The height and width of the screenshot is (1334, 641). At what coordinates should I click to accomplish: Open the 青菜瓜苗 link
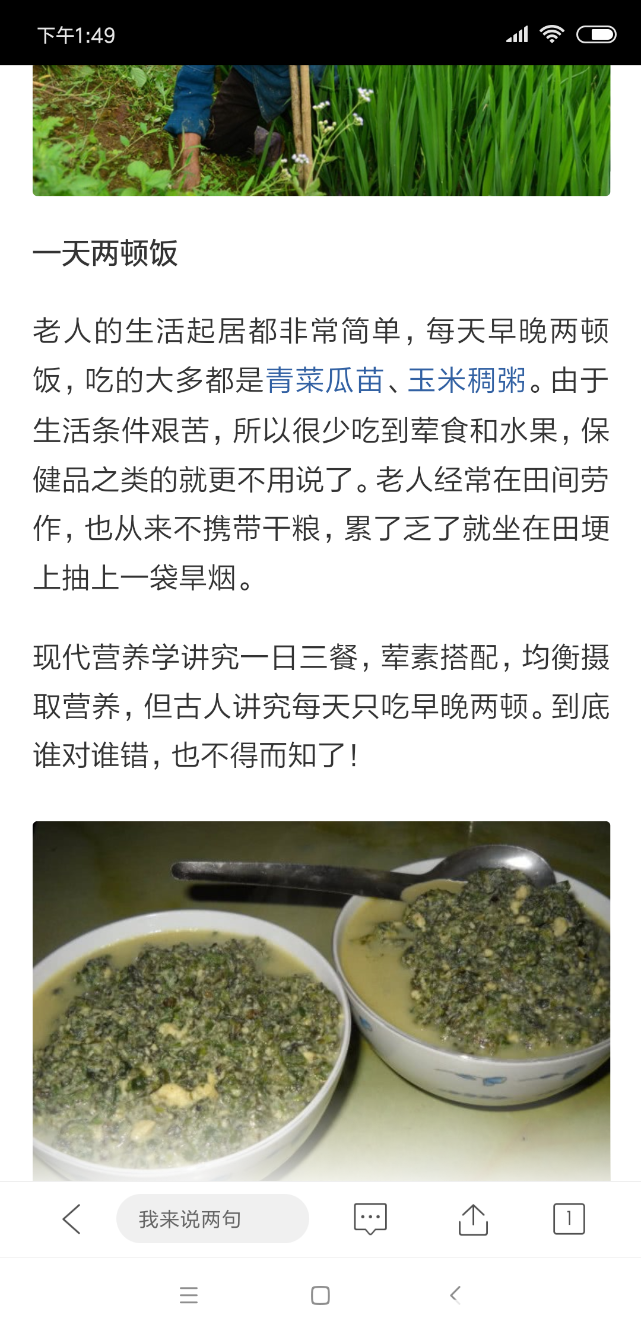point(324,380)
